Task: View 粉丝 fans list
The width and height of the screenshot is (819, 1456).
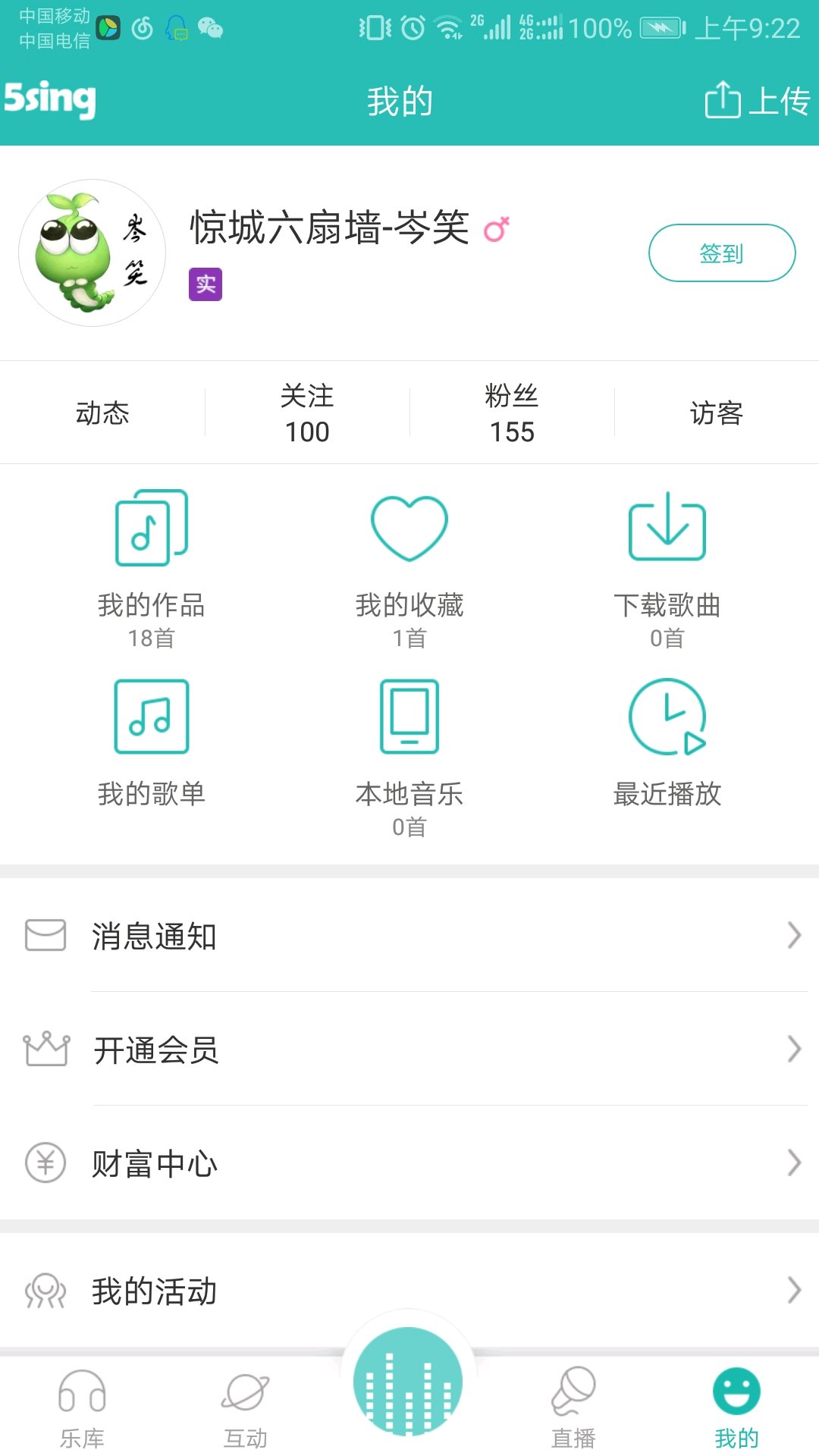Action: click(x=512, y=413)
